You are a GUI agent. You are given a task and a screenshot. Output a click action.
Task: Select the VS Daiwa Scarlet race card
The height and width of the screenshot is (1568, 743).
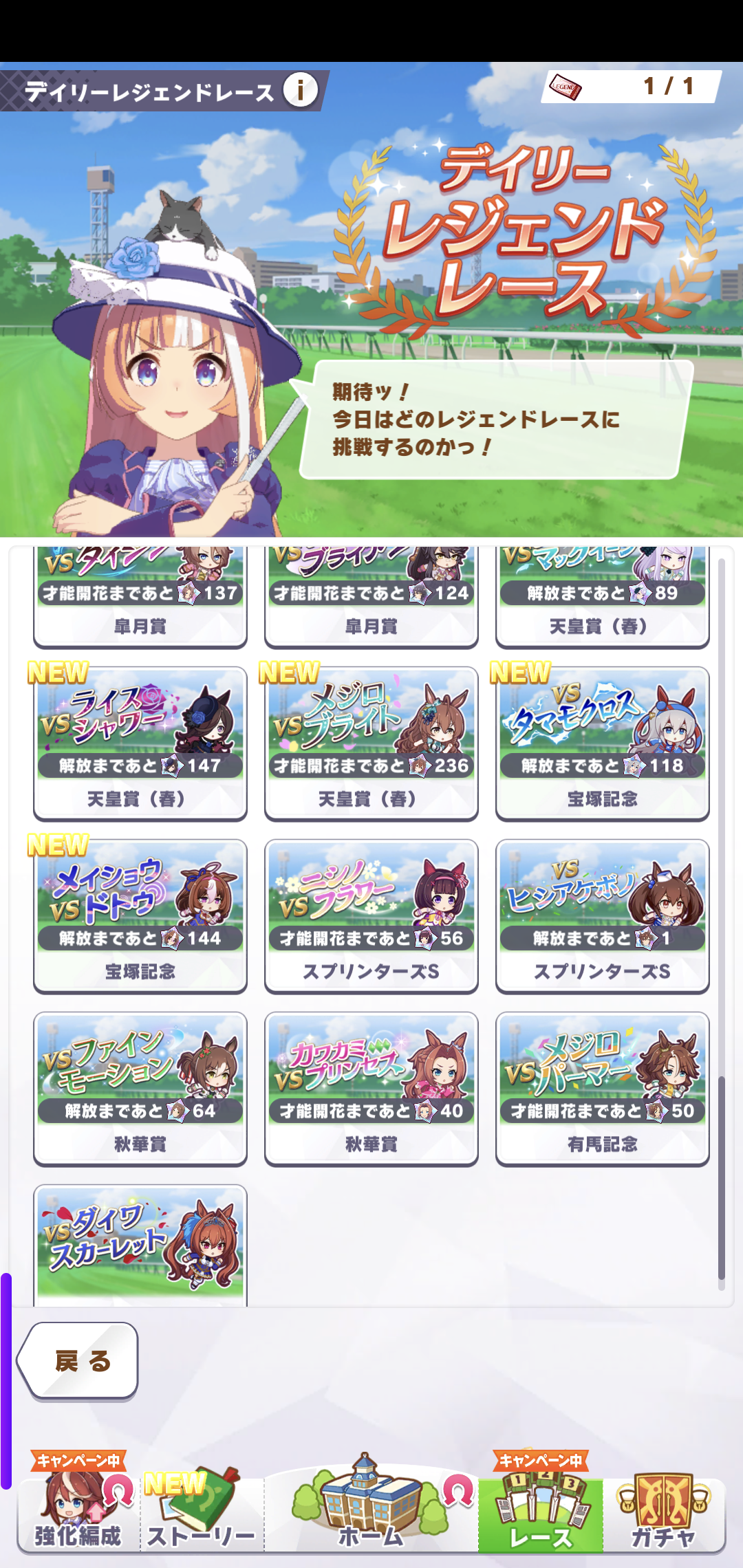140,1246
